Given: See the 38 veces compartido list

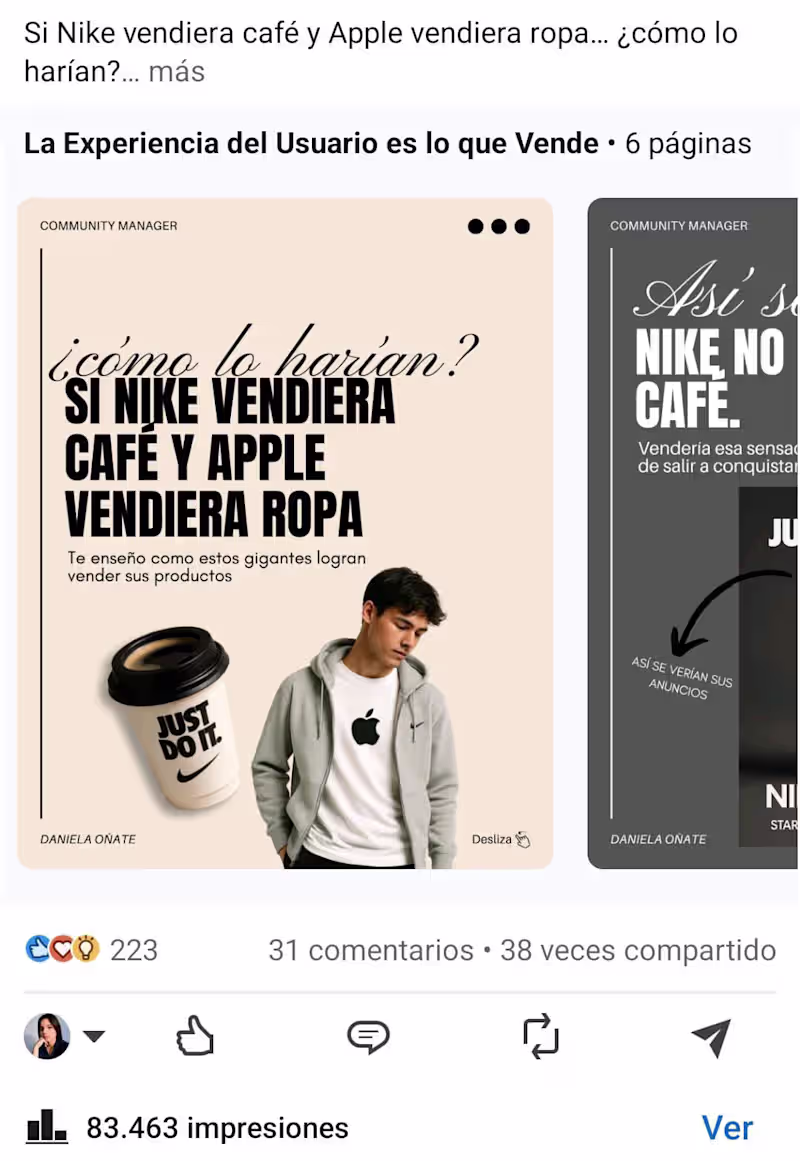Looking at the screenshot, I should (638, 949).
